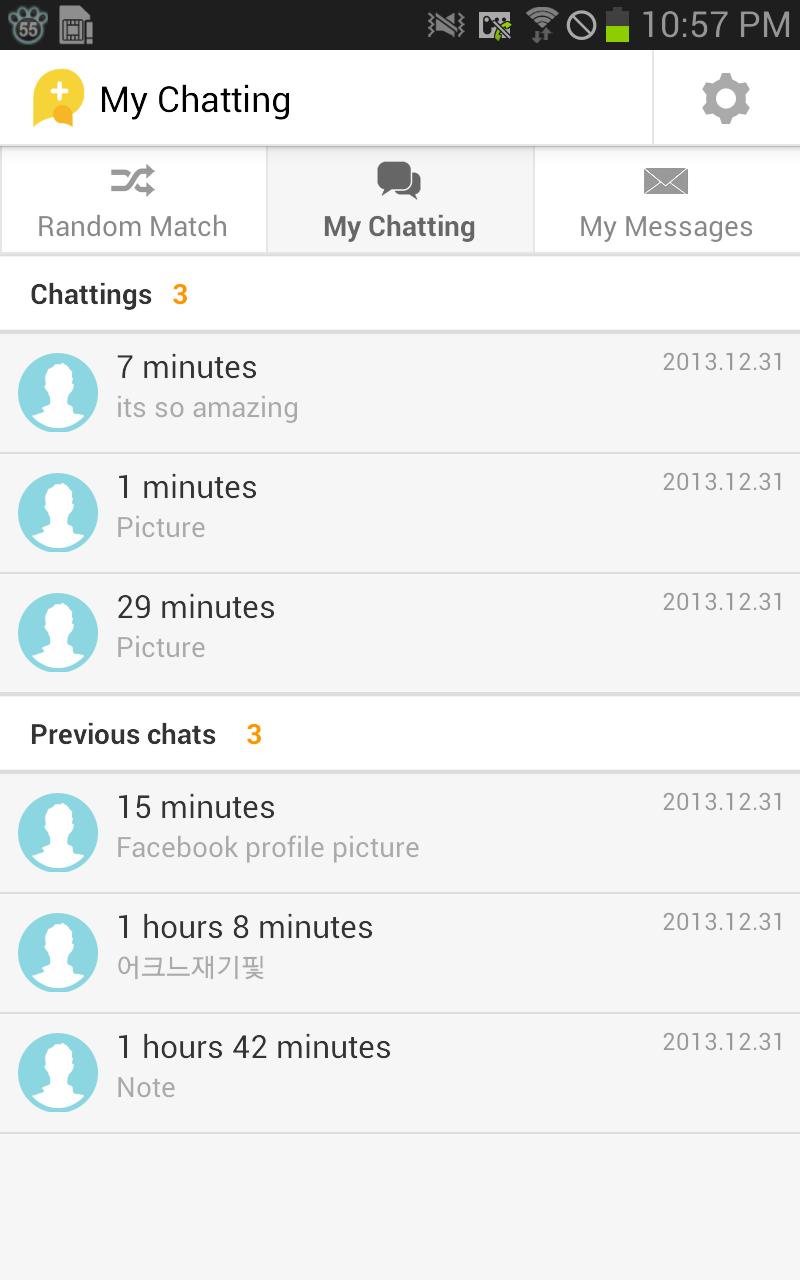Open the My Messages tab

(666, 200)
